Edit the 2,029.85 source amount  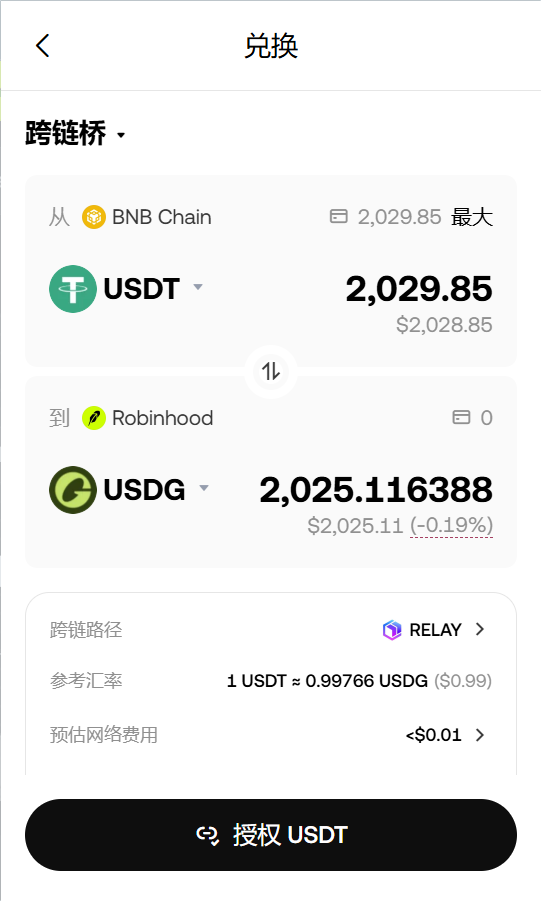[419, 288]
